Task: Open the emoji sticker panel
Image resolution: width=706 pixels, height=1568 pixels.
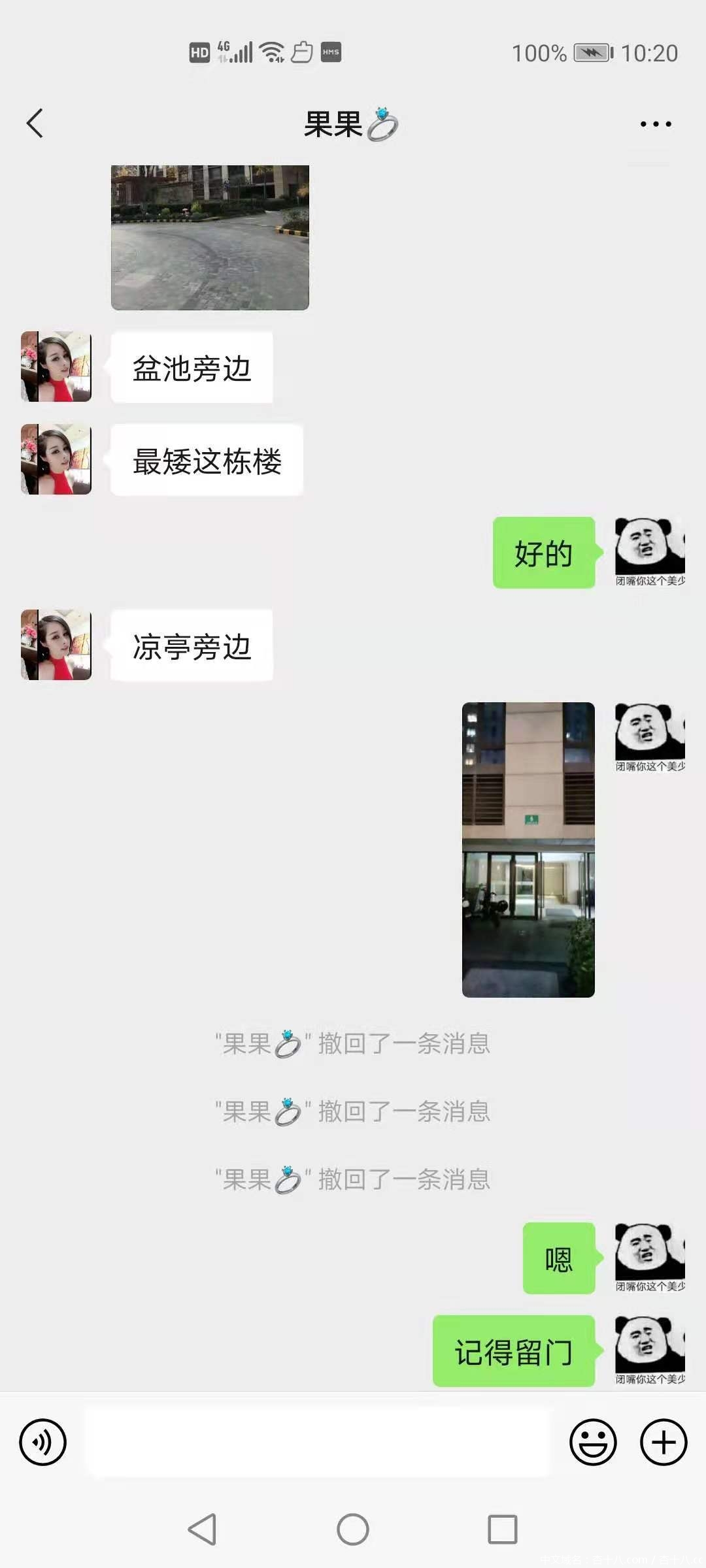Action: tap(593, 1442)
